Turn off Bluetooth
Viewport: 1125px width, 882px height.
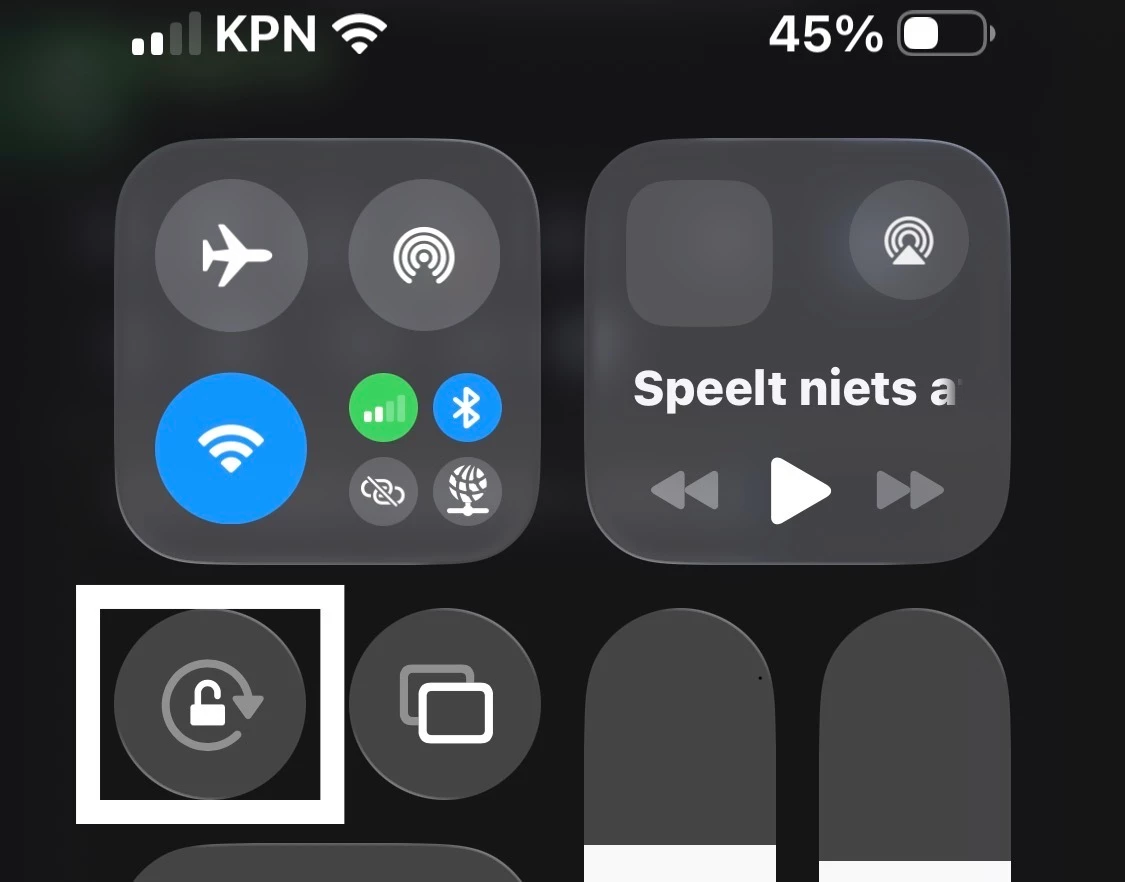point(467,408)
